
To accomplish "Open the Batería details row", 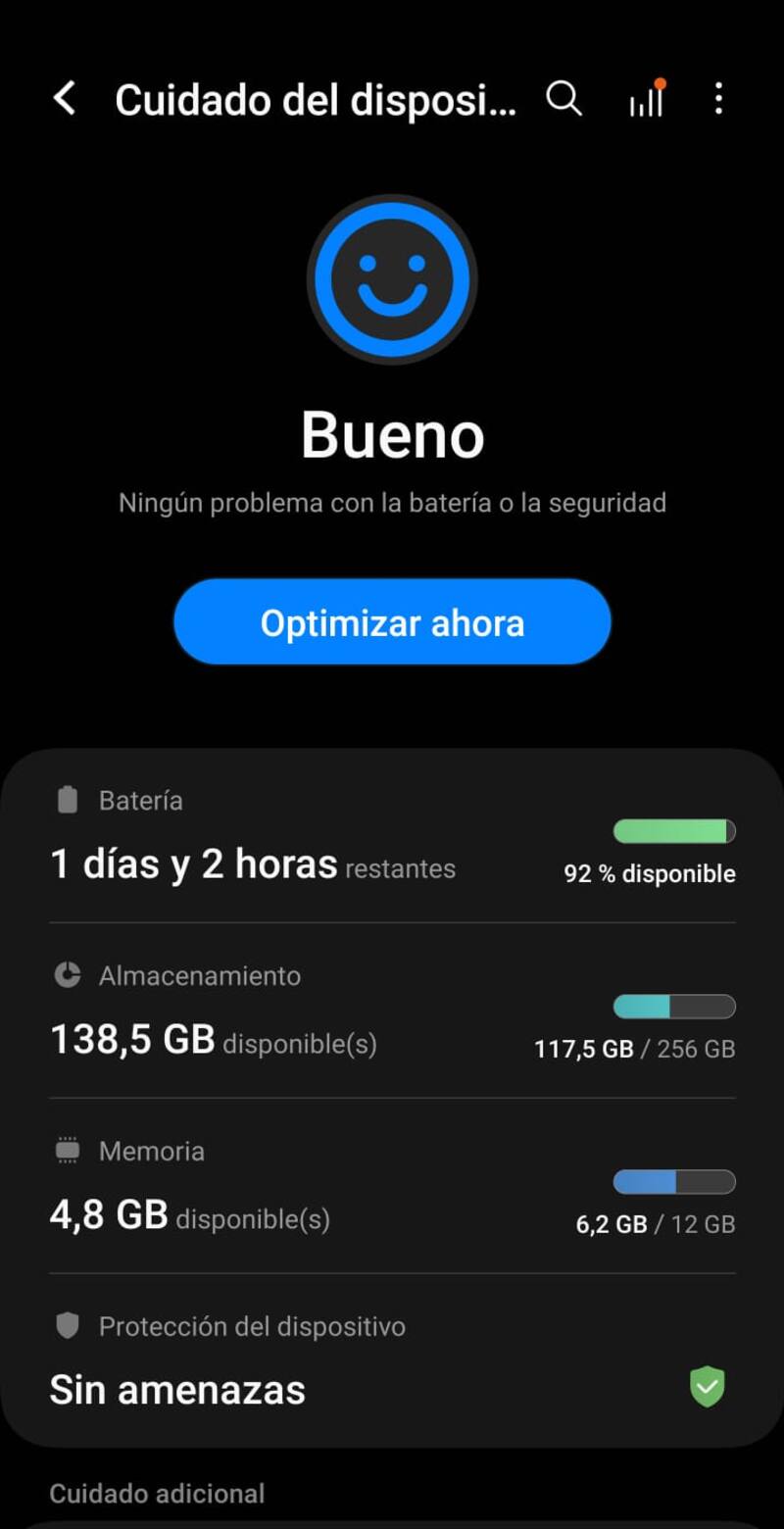I will pyautogui.click(x=392, y=838).
